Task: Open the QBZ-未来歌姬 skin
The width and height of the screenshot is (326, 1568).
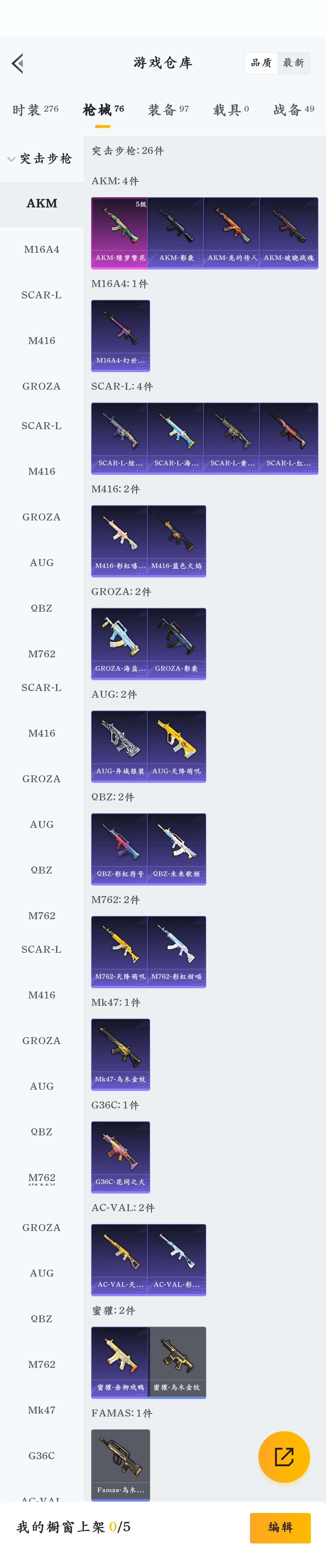Action: 176,849
